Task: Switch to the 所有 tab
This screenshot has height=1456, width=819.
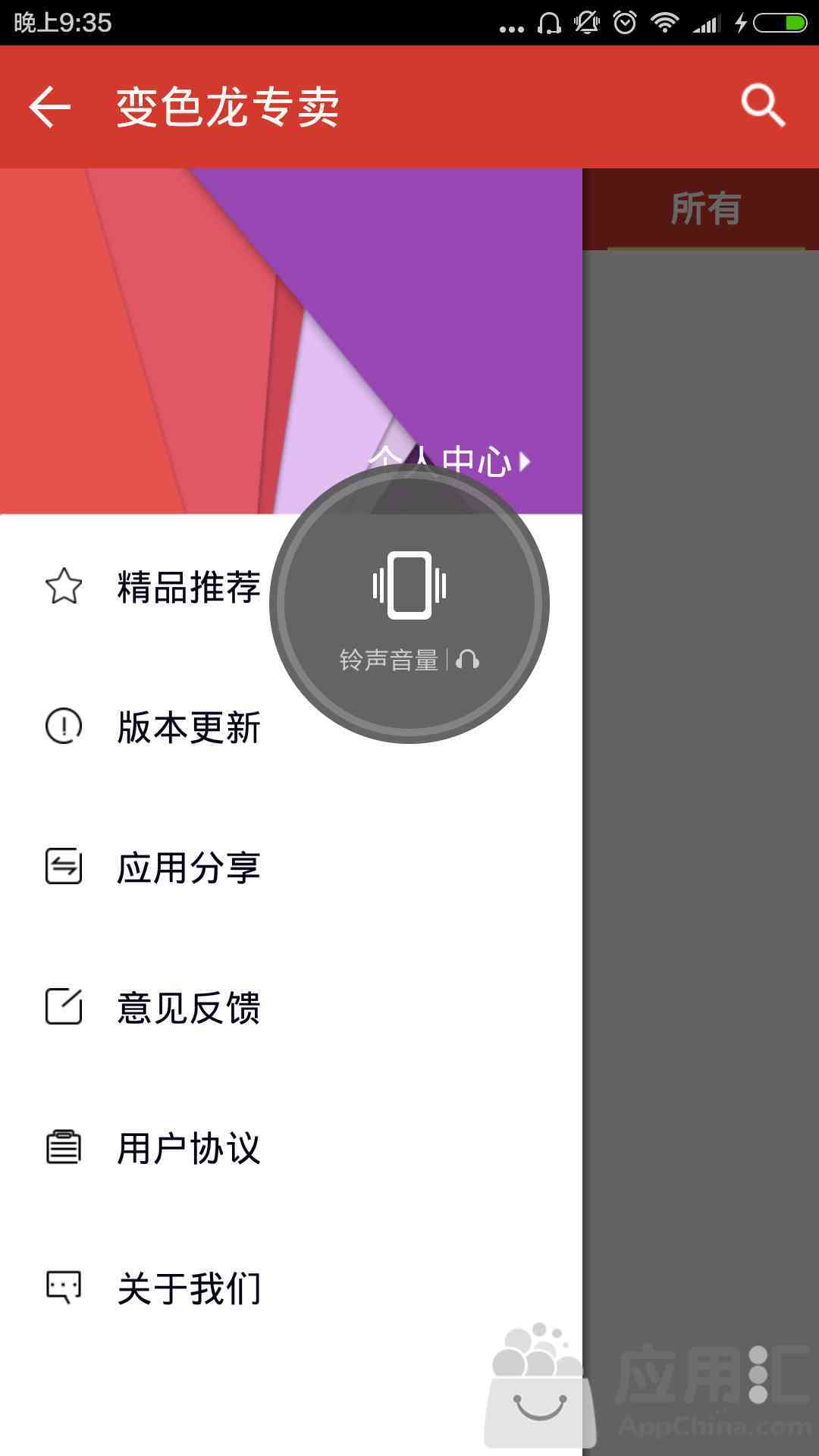Action: coord(705,209)
